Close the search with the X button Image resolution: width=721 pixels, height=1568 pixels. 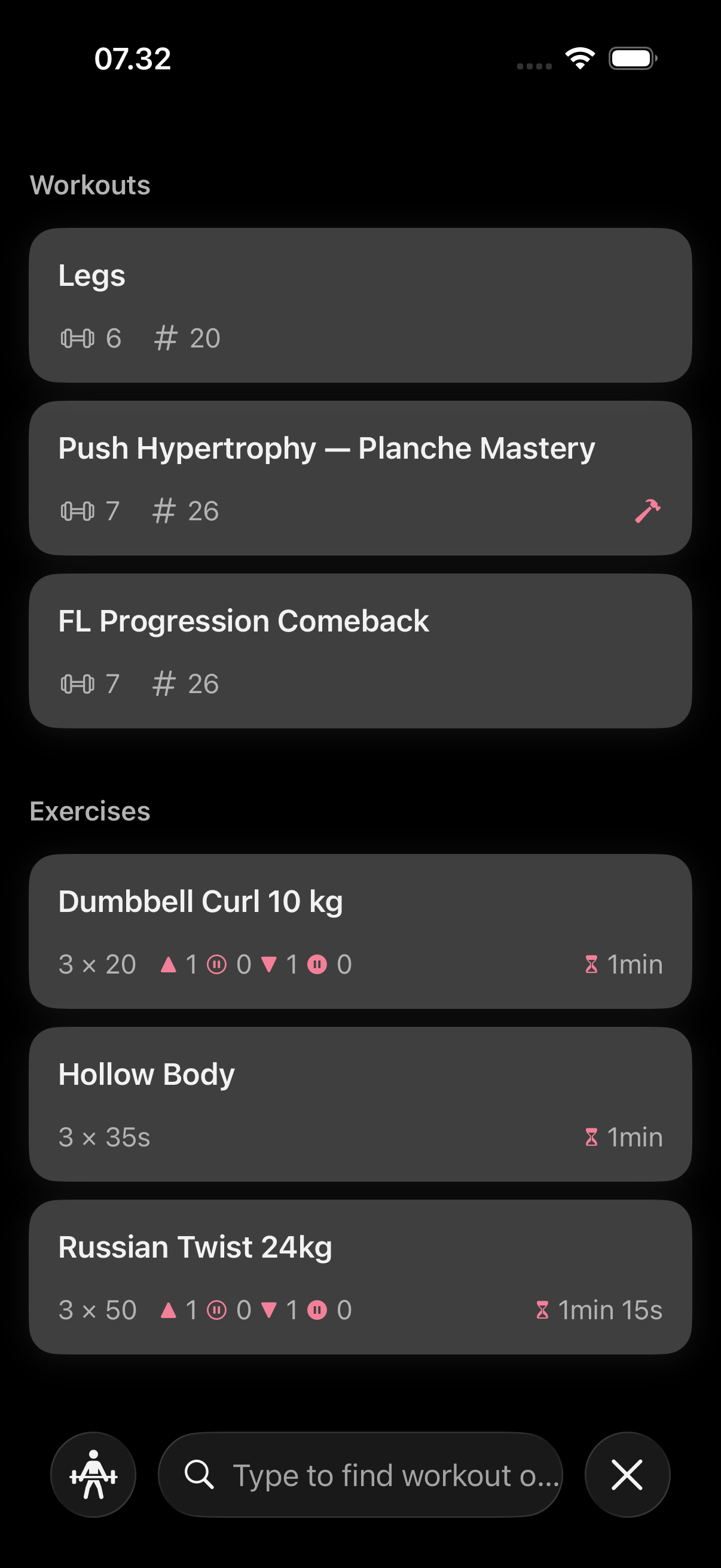point(627,1474)
